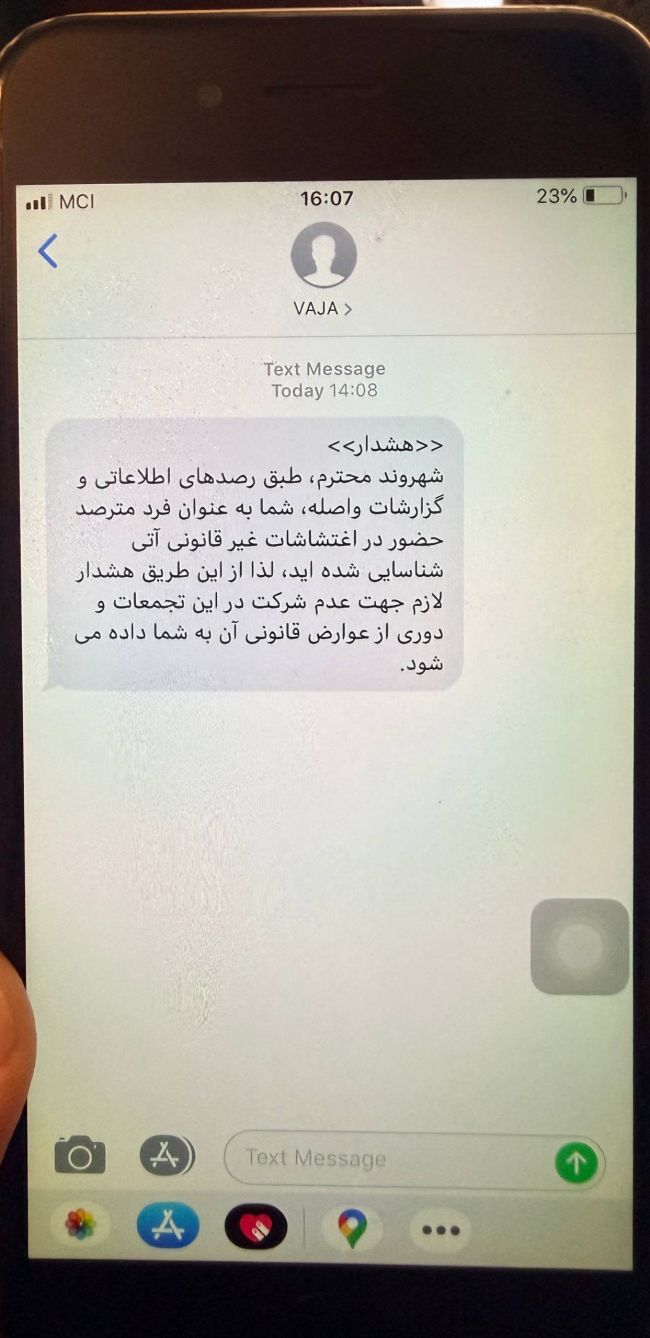The image size is (650, 1338).
Task: Open the App Store in the drawer
Action: 167,1226
